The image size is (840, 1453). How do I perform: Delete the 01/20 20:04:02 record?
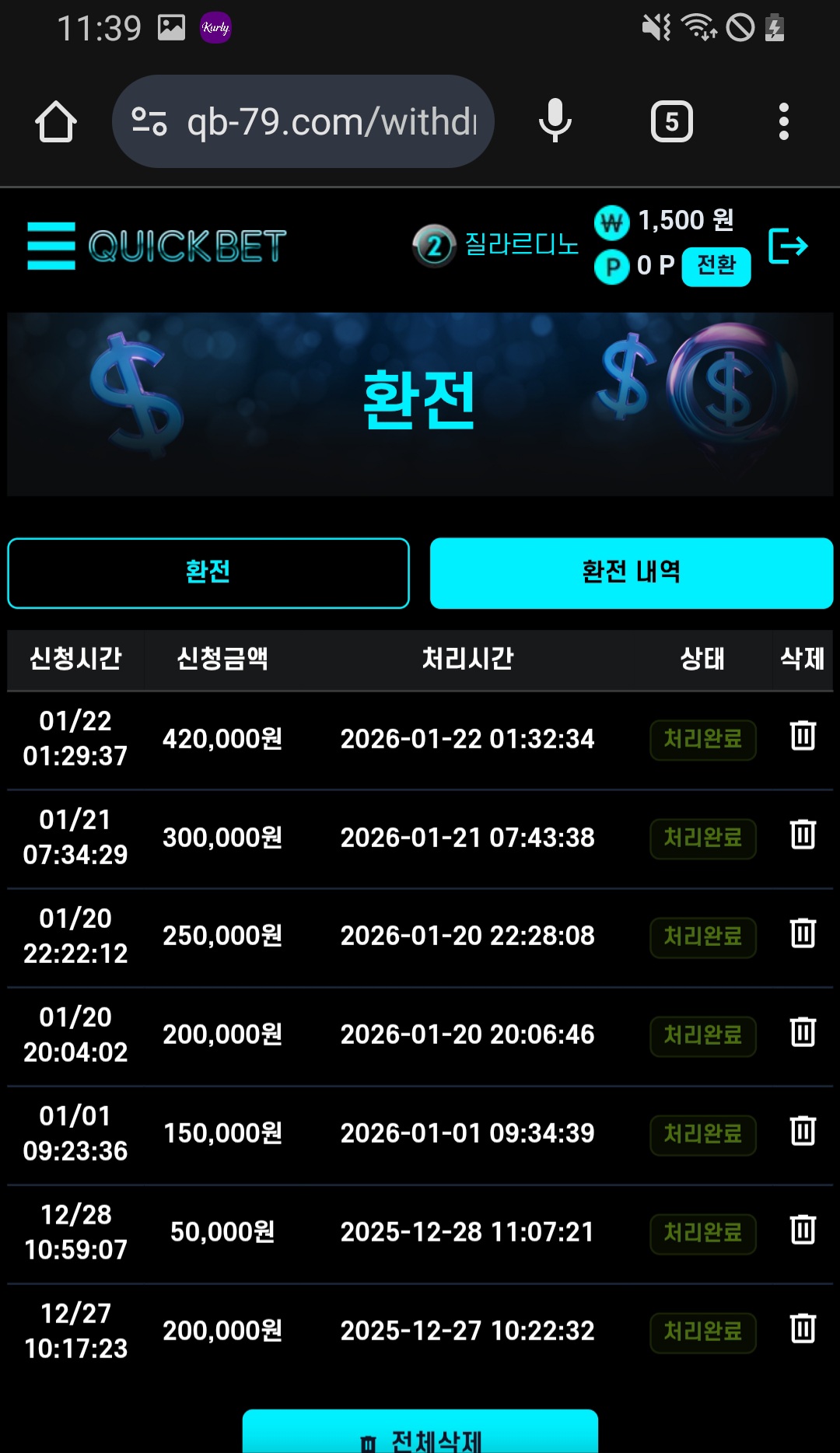point(803,1032)
